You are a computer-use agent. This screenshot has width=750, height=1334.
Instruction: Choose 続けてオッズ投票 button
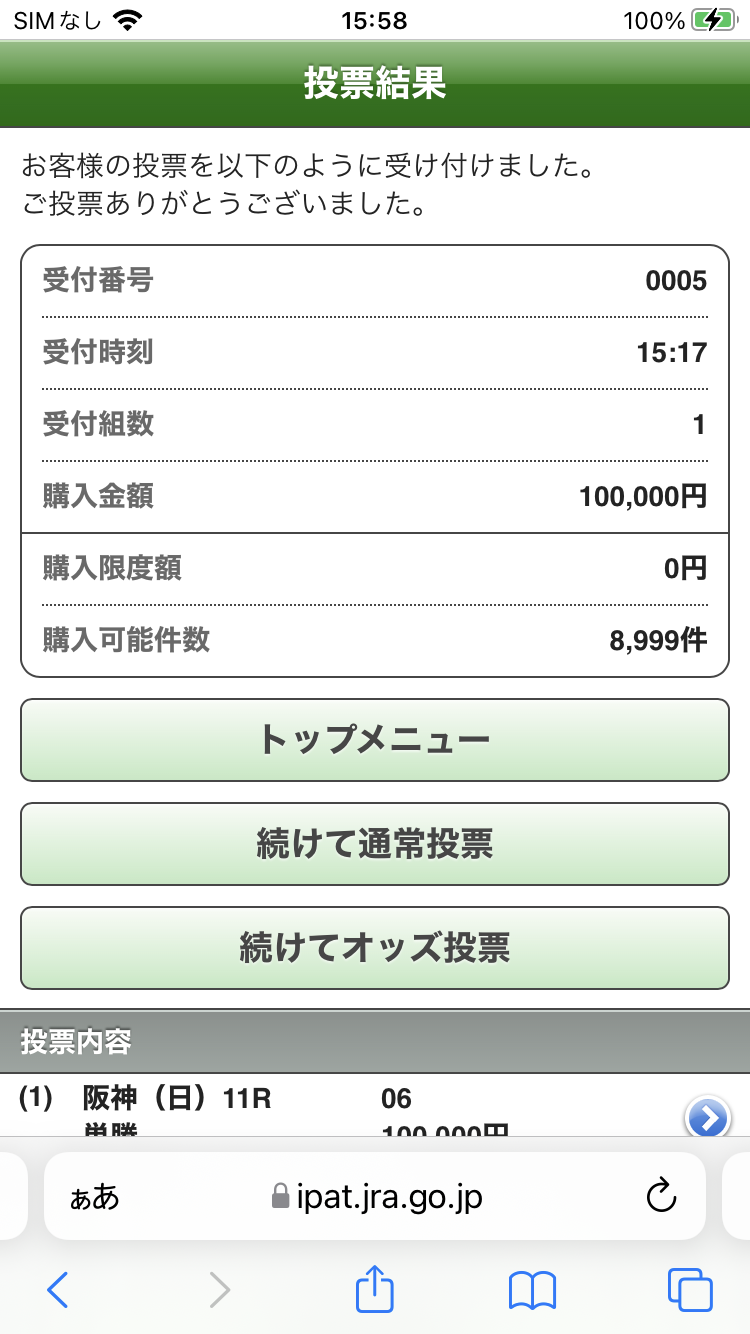coord(375,947)
